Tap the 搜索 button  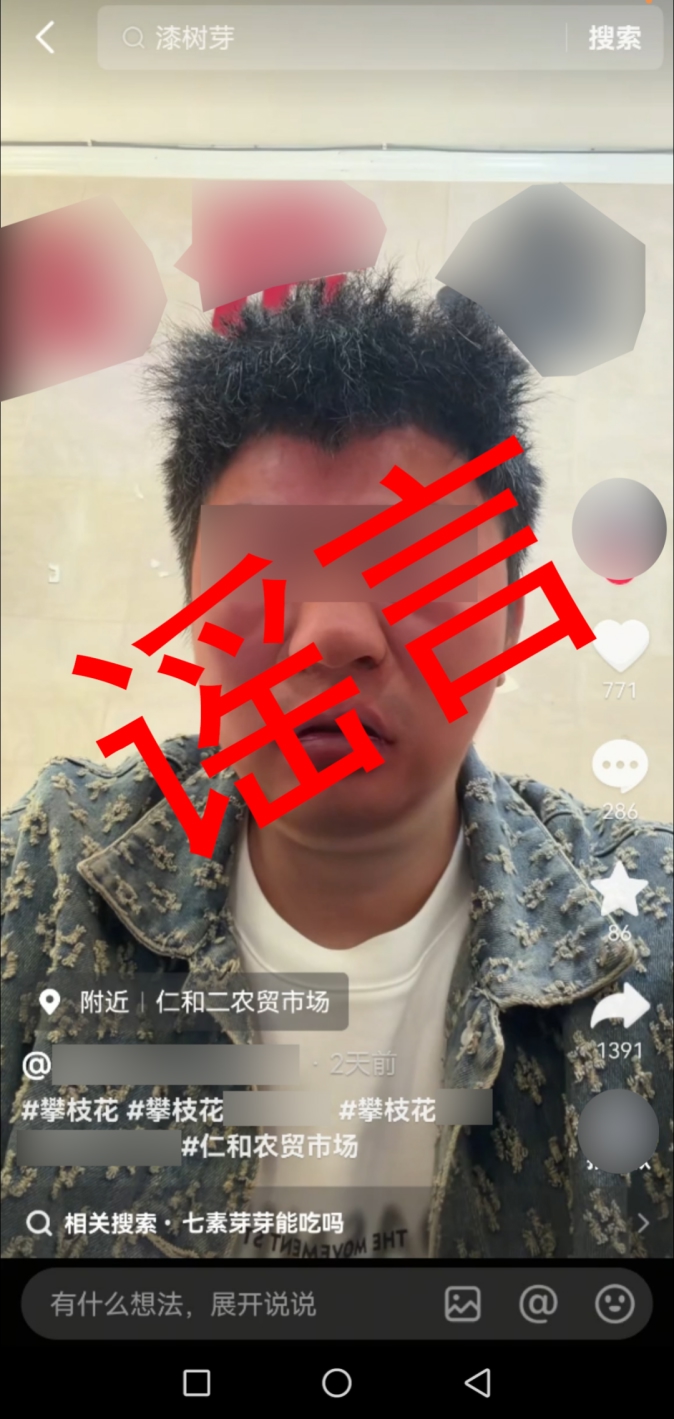[614, 38]
